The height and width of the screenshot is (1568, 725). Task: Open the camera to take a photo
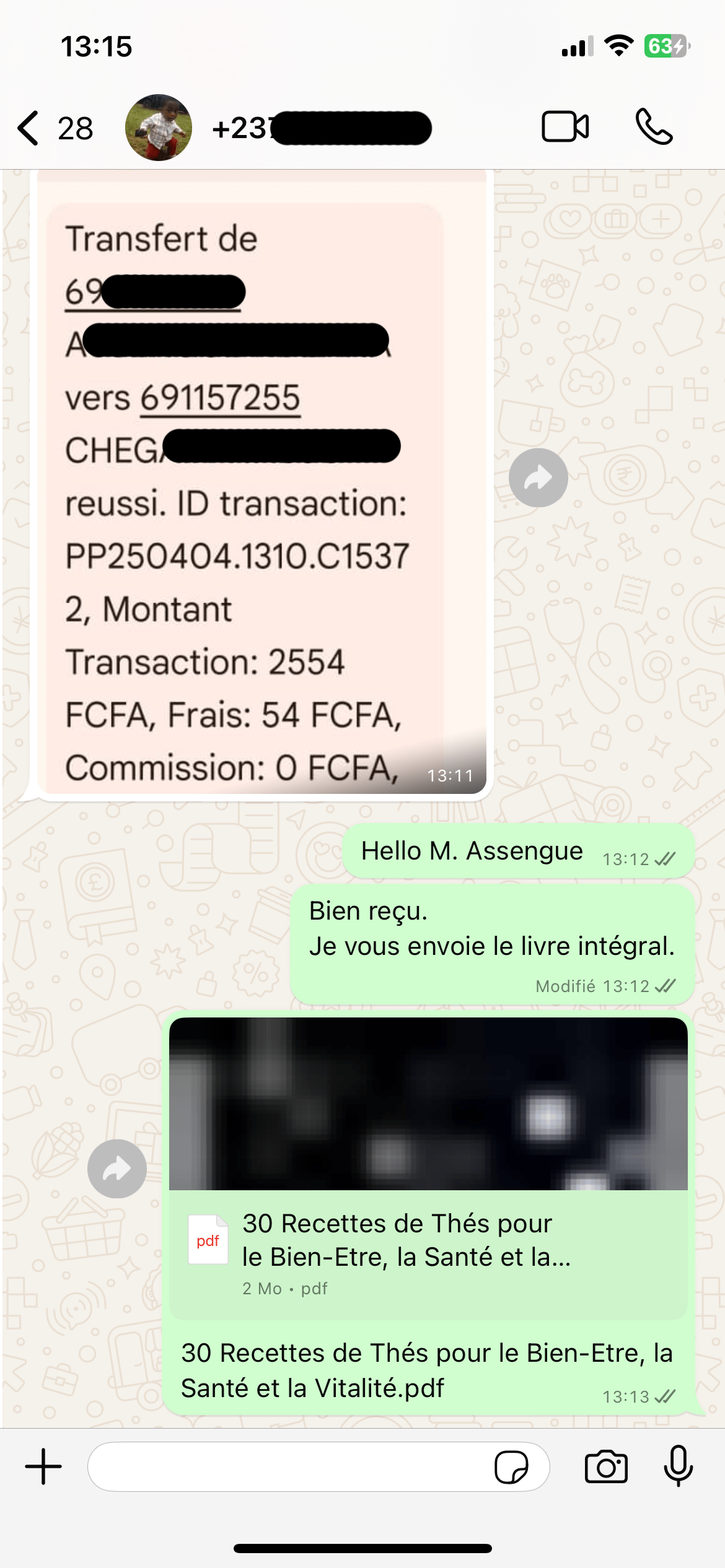(x=605, y=1466)
